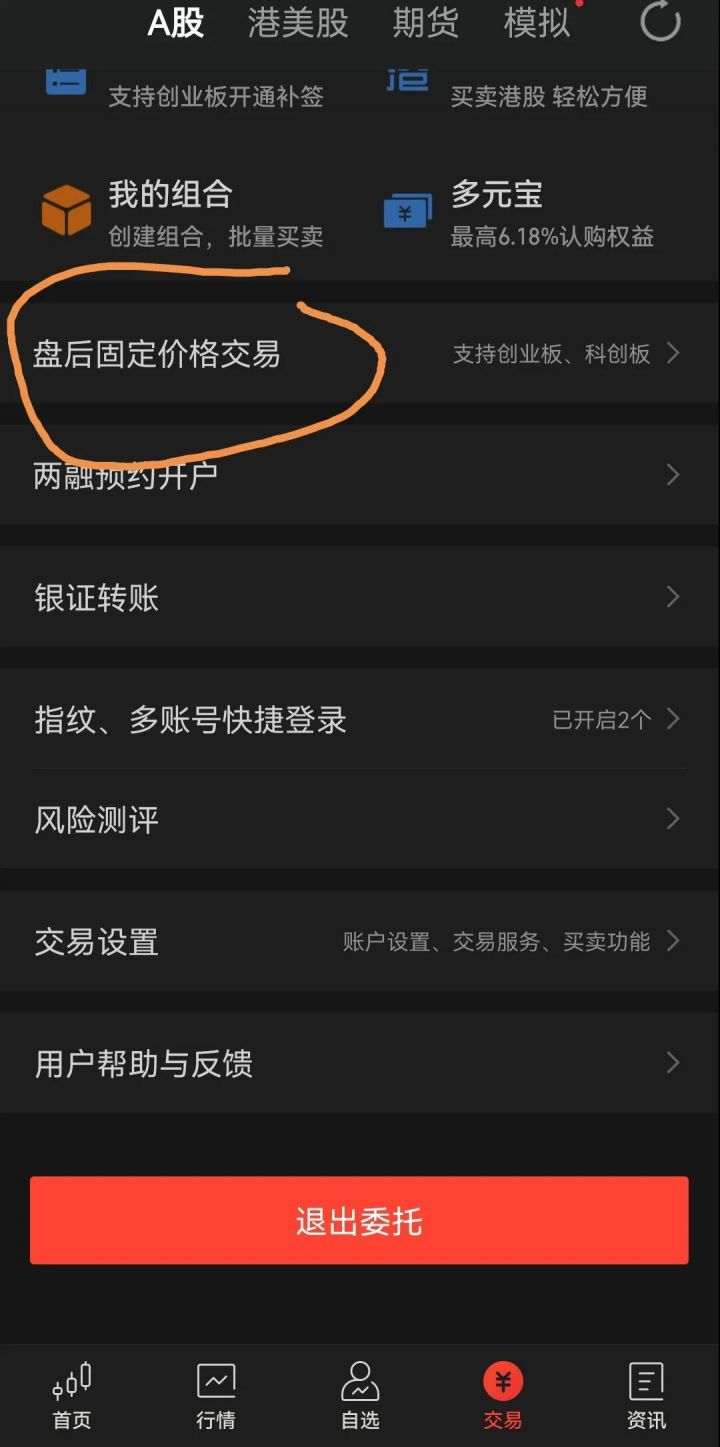
Task: Open 交易设置
Action: click(x=360, y=941)
